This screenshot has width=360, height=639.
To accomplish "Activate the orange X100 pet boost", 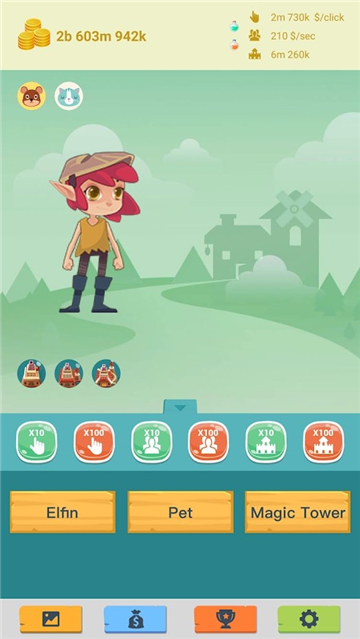I will [208, 442].
